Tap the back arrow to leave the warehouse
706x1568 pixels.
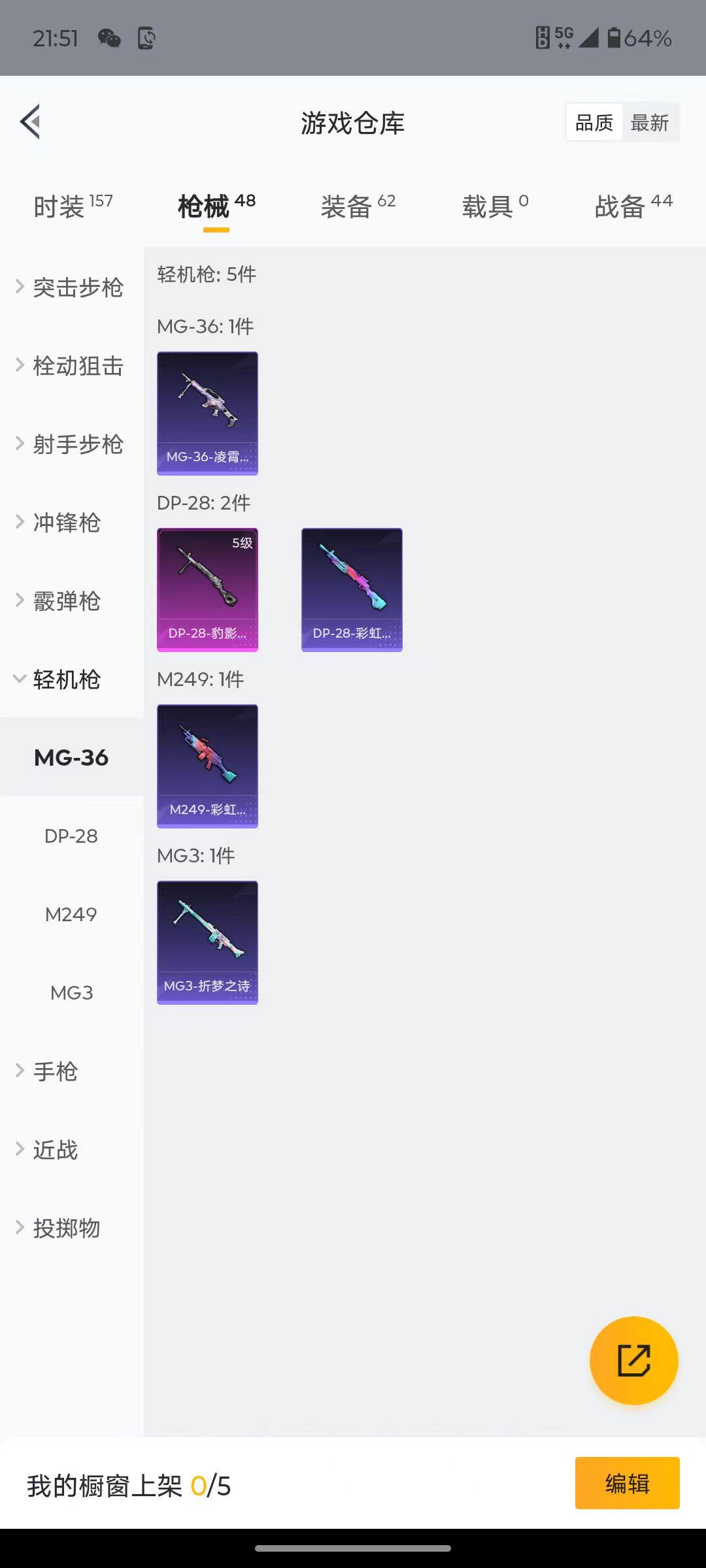point(29,122)
